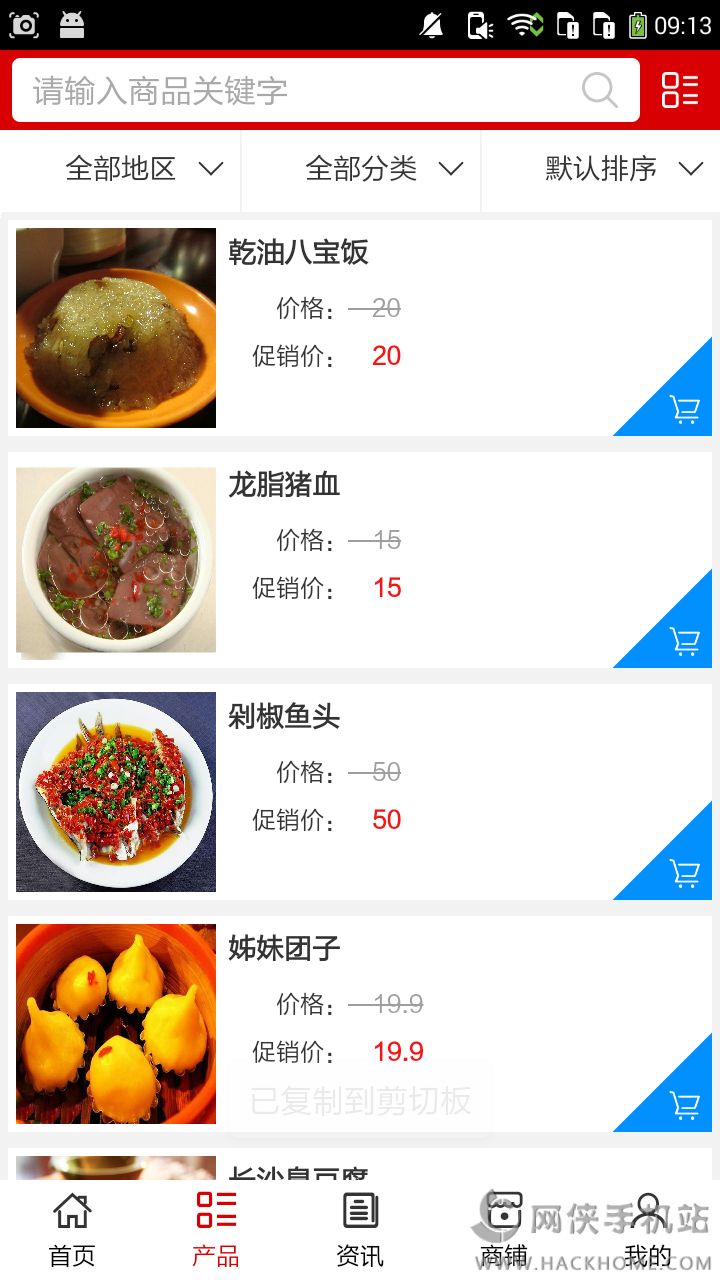
Task: Switch to the 资讯 news tab
Action: pos(360,1230)
